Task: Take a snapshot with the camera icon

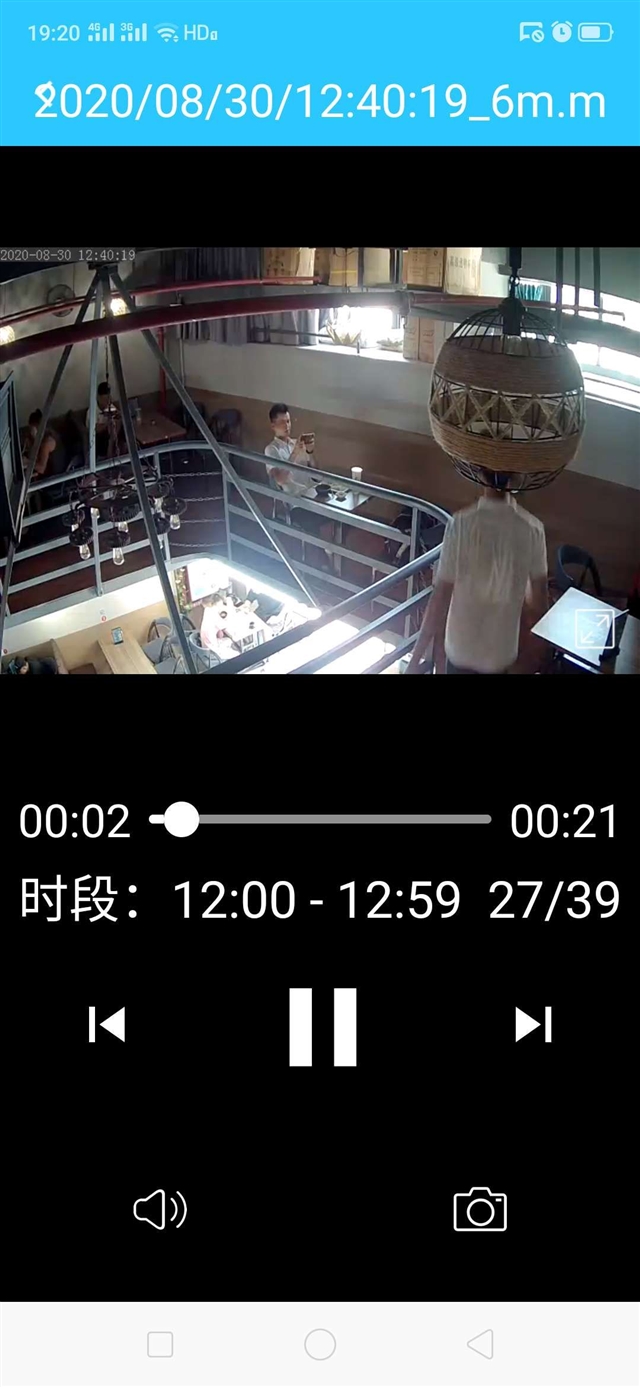Action: [480, 1210]
